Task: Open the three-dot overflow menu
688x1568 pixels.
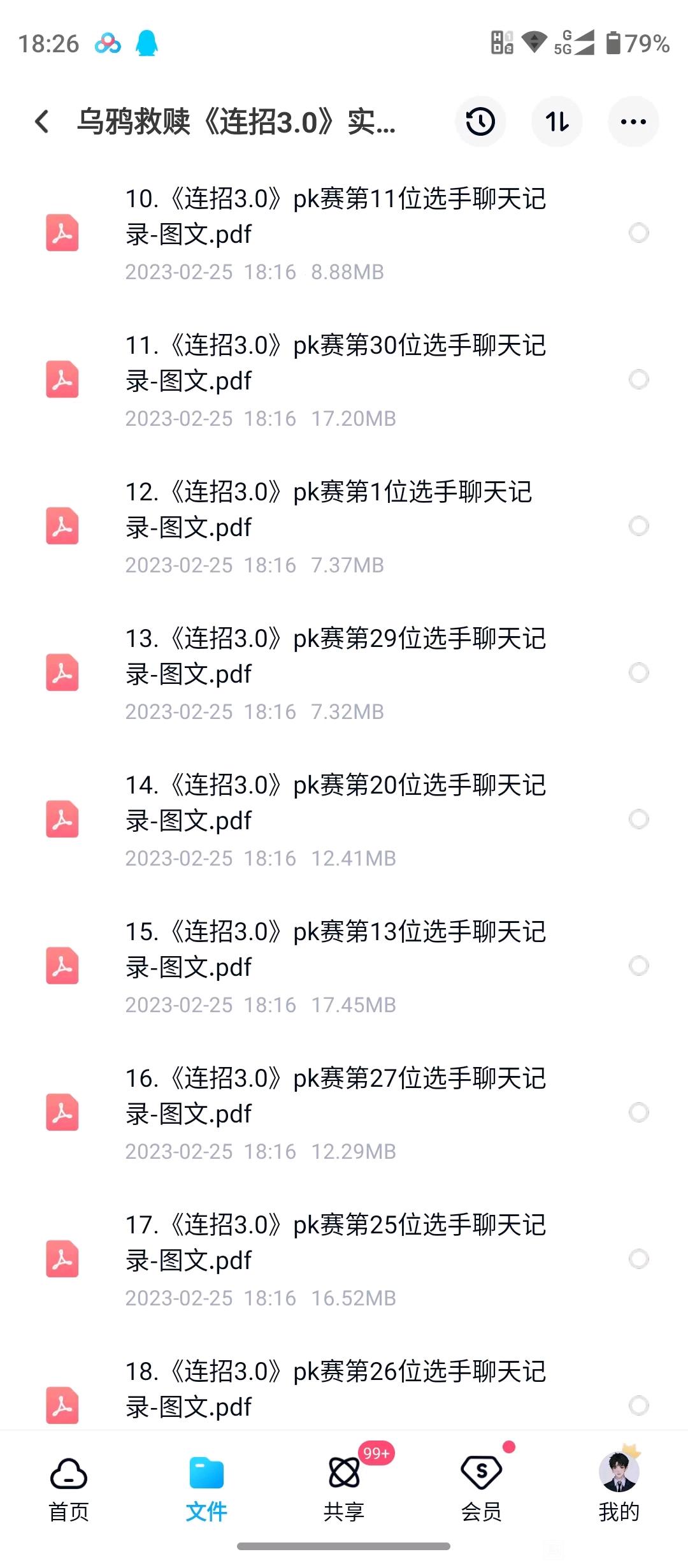Action: 633,121
